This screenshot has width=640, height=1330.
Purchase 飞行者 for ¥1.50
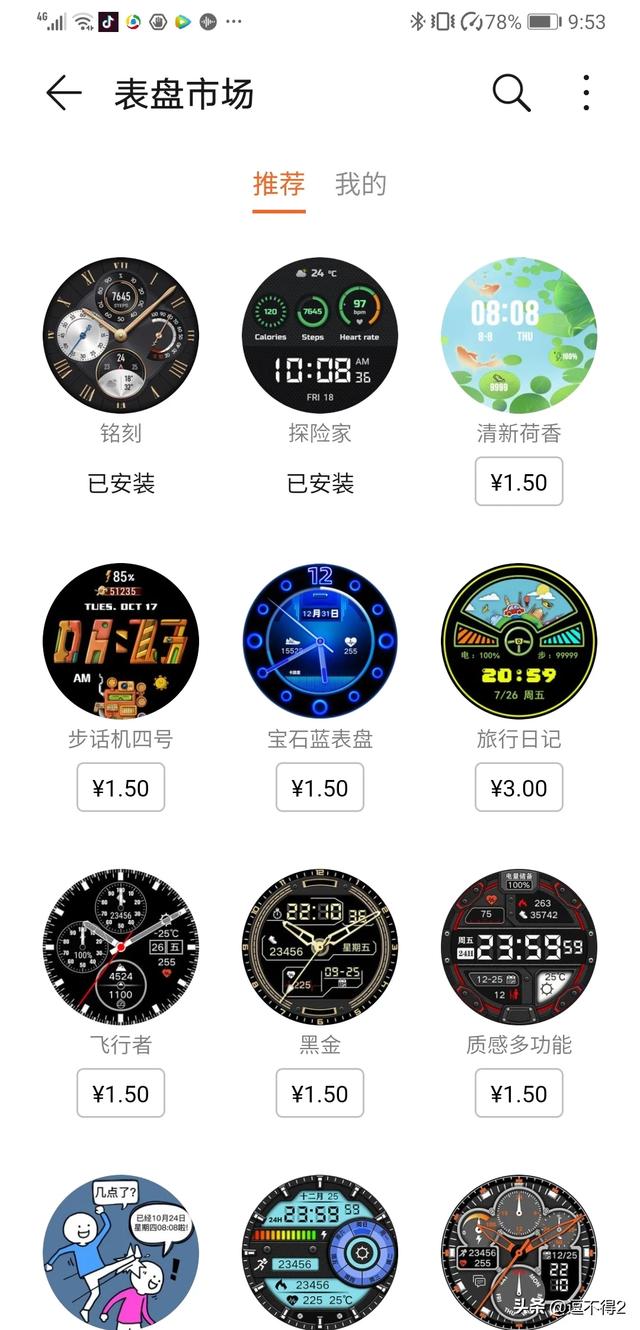121,1094
